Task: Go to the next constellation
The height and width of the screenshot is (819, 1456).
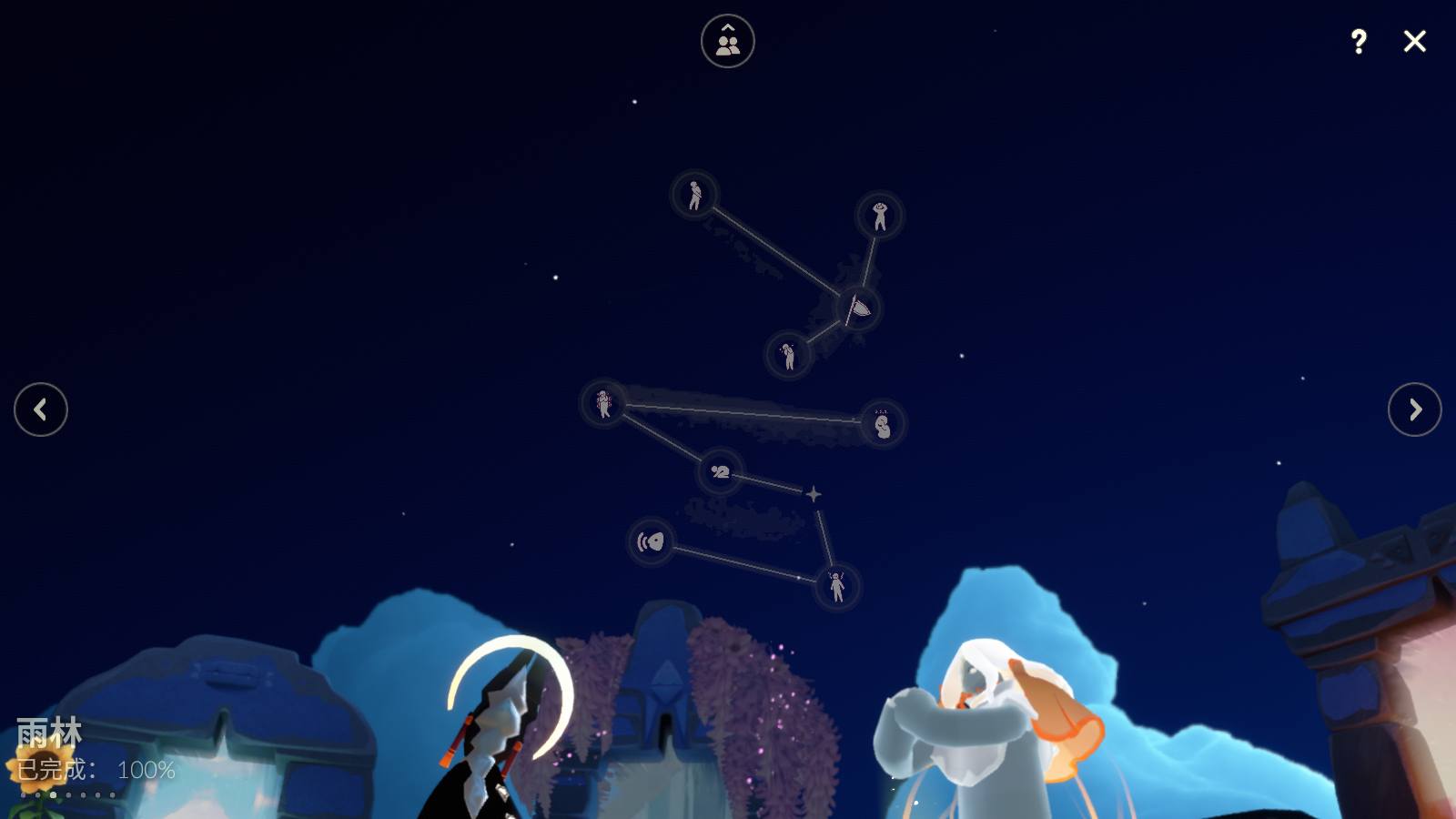Action: [1414, 409]
